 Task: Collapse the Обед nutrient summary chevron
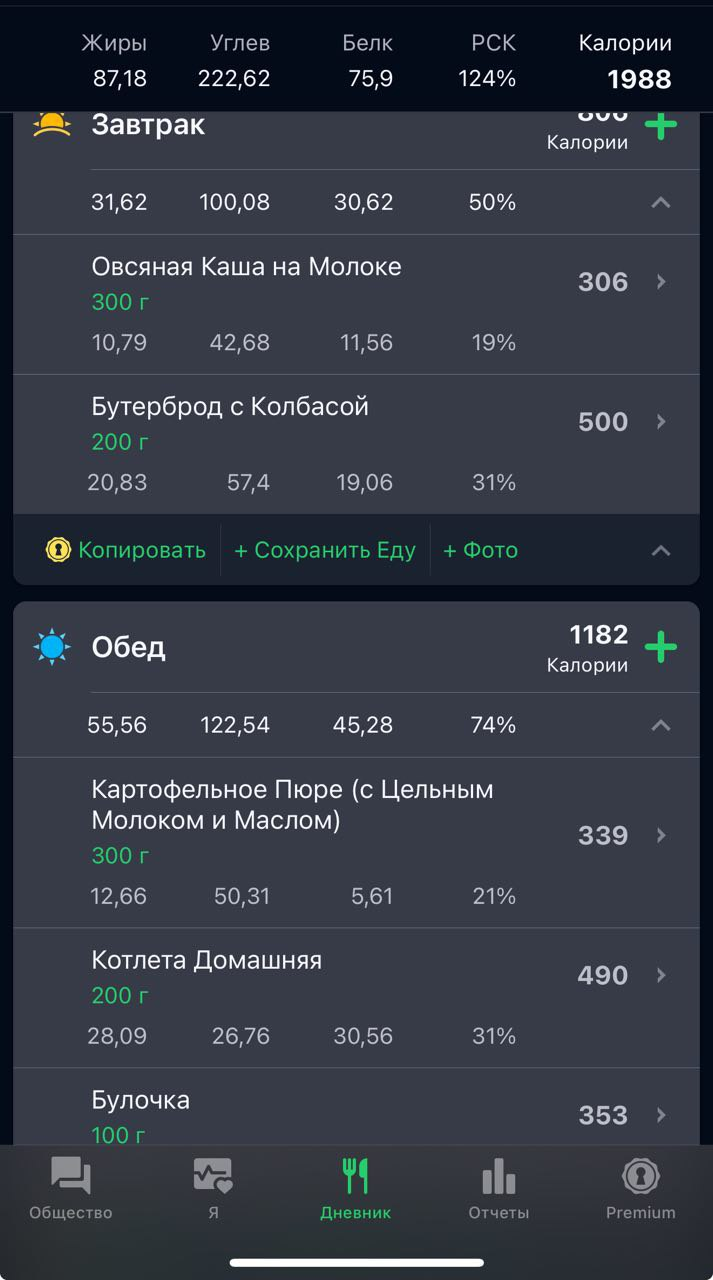660,725
